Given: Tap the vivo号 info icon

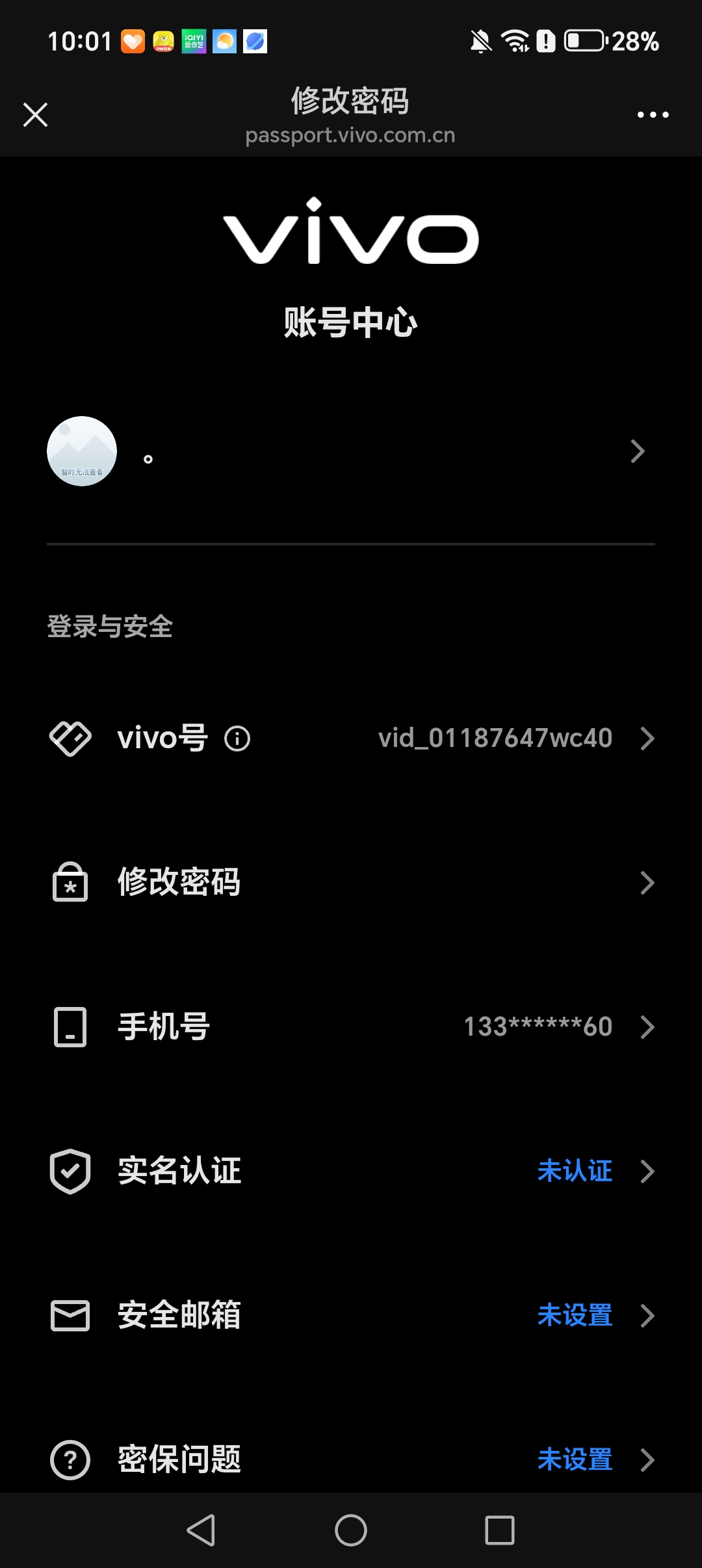Looking at the screenshot, I should [237, 738].
